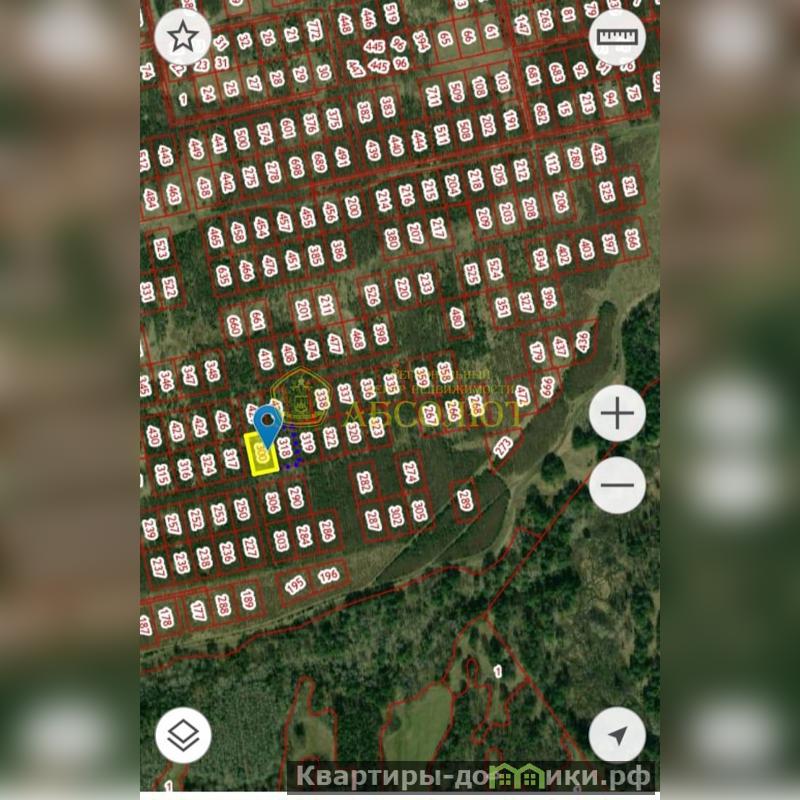Add this place to favorites with the star

[183, 38]
